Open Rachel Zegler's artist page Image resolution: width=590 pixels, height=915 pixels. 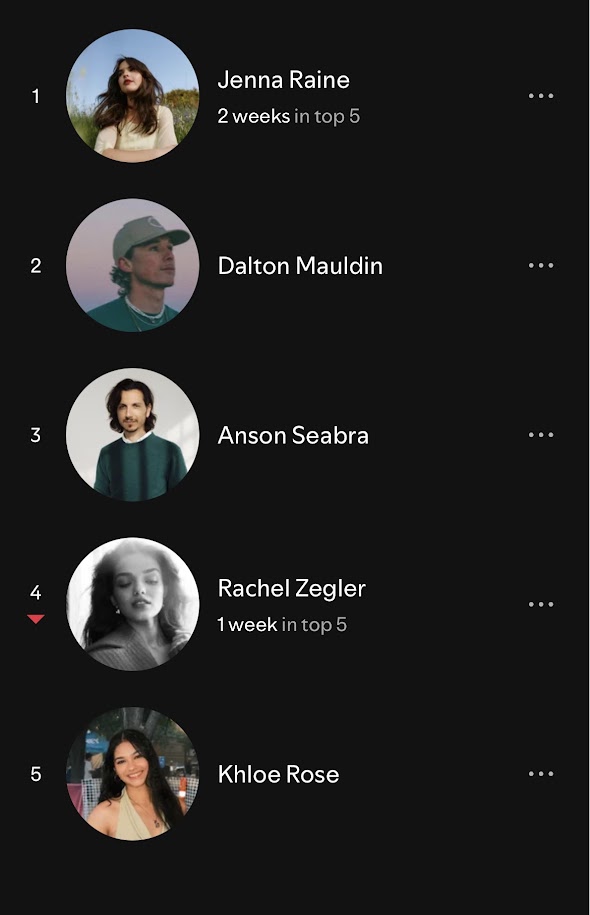click(x=292, y=588)
